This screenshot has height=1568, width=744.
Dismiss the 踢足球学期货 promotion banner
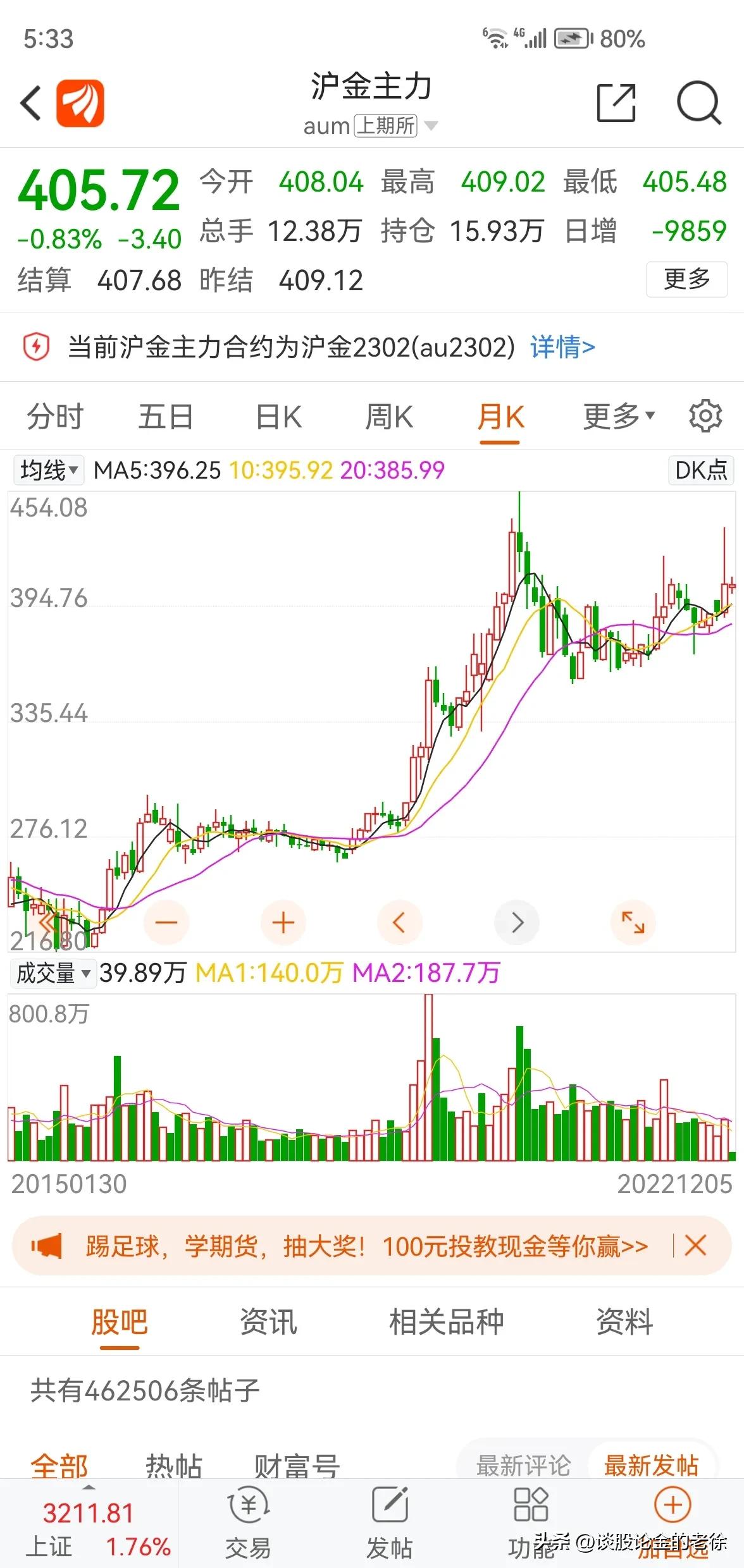coord(695,1246)
